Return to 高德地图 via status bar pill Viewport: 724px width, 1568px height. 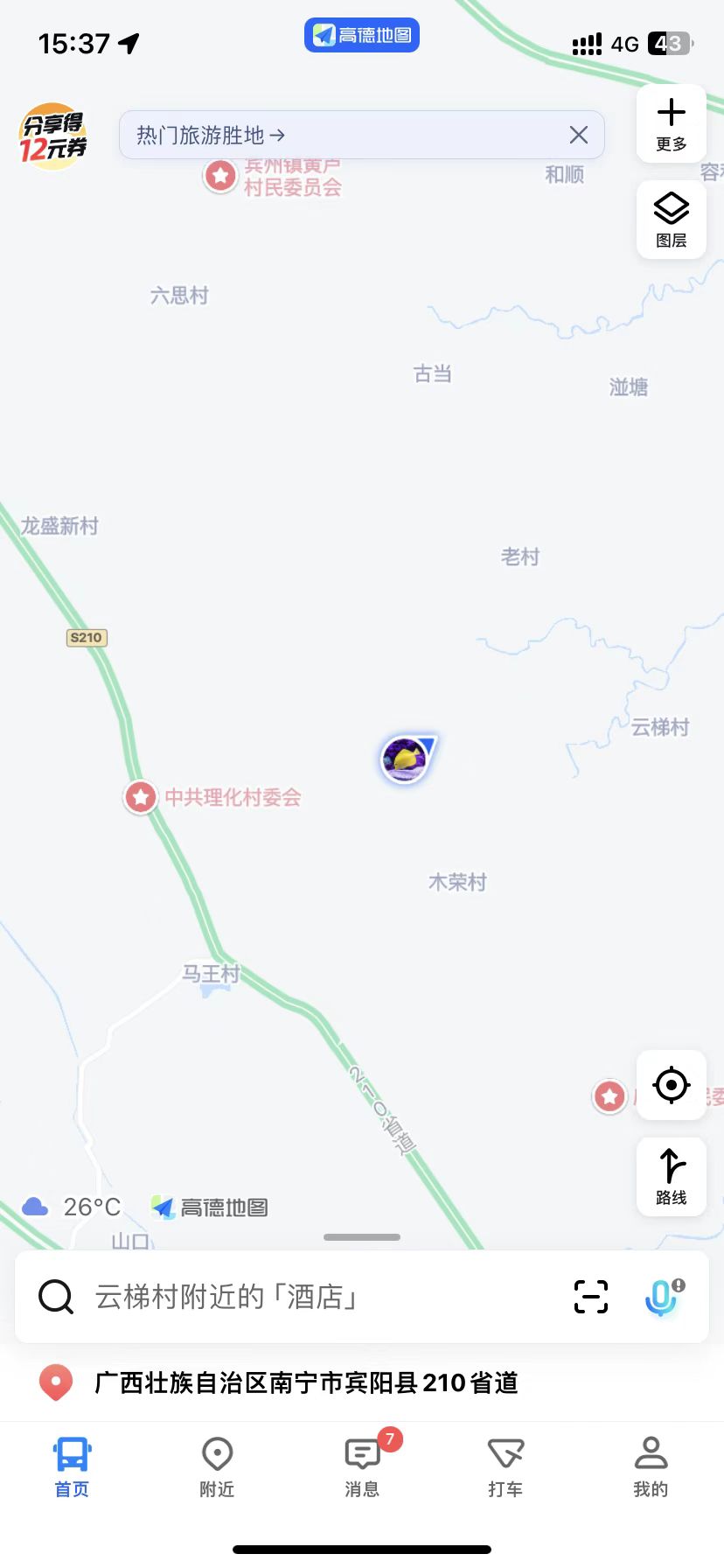362,35
